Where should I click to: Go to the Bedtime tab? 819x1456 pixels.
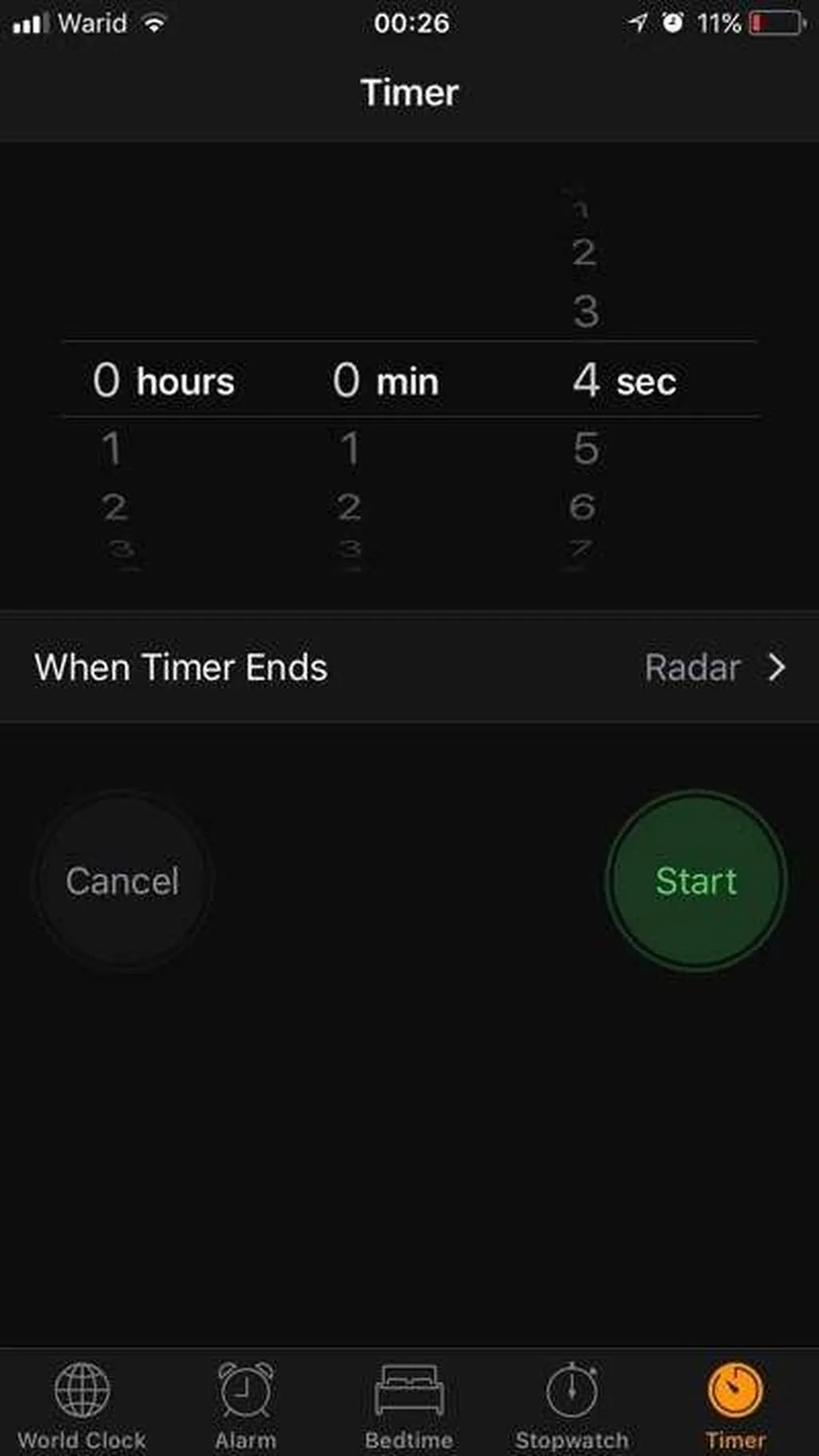tap(409, 1406)
